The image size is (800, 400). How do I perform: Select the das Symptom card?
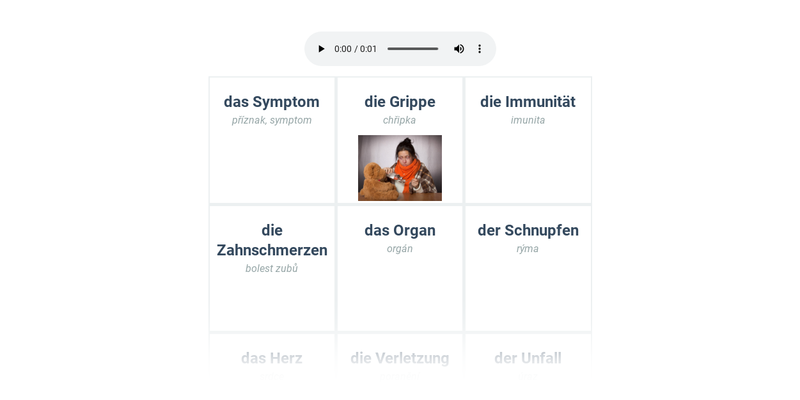[x=272, y=140]
